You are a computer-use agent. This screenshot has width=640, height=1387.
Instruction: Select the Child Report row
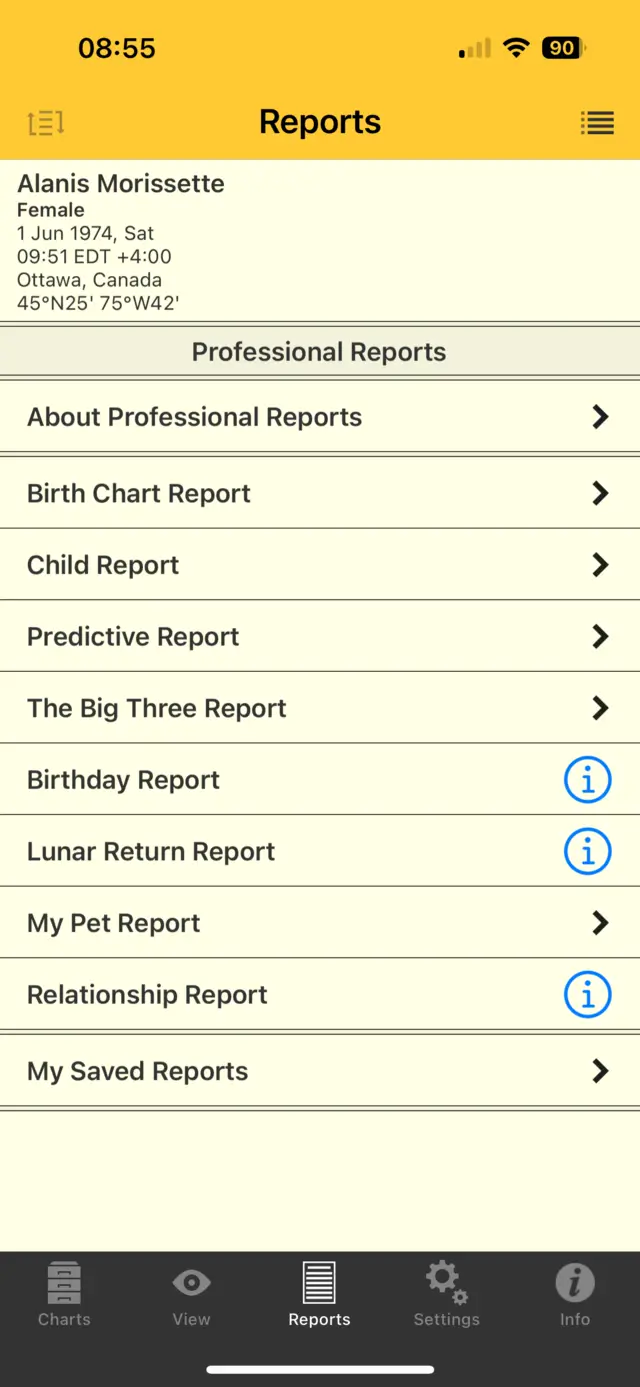coord(320,565)
